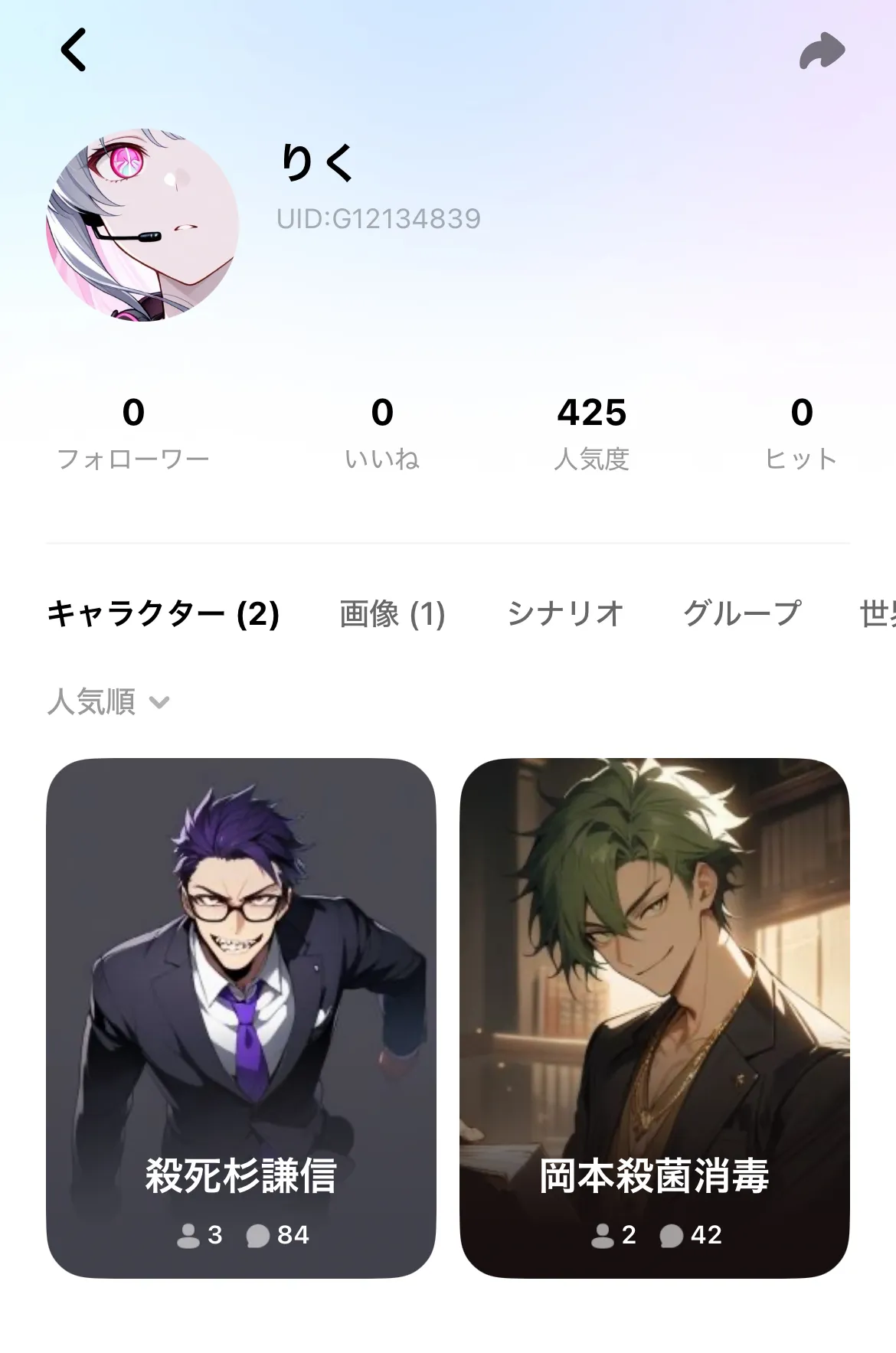Share this profile
Image resolution: width=896 pixels, height=1353 pixels.
pyautogui.click(x=822, y=51)
